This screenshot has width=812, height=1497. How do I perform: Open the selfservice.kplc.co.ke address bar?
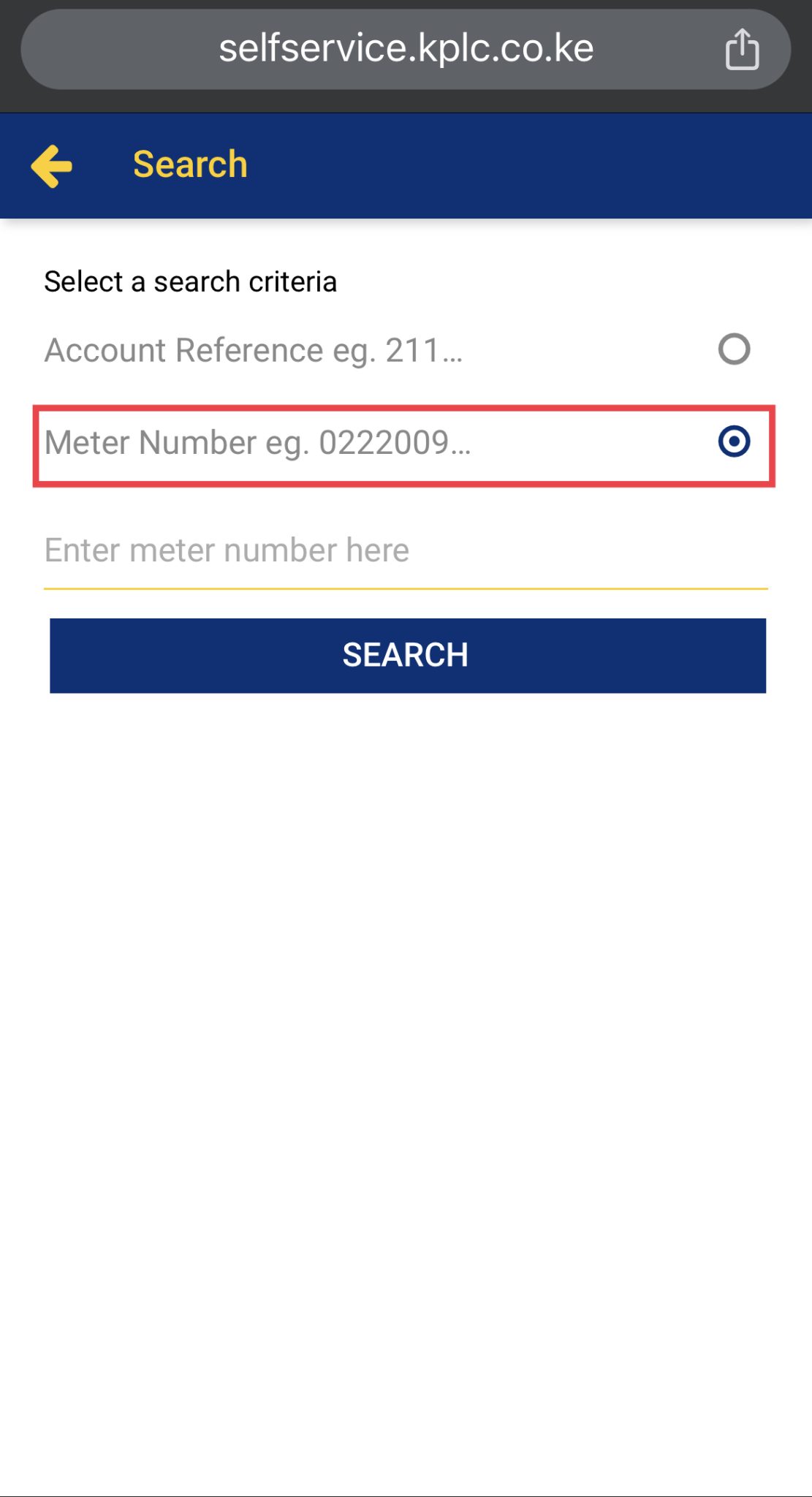[406, 48]
